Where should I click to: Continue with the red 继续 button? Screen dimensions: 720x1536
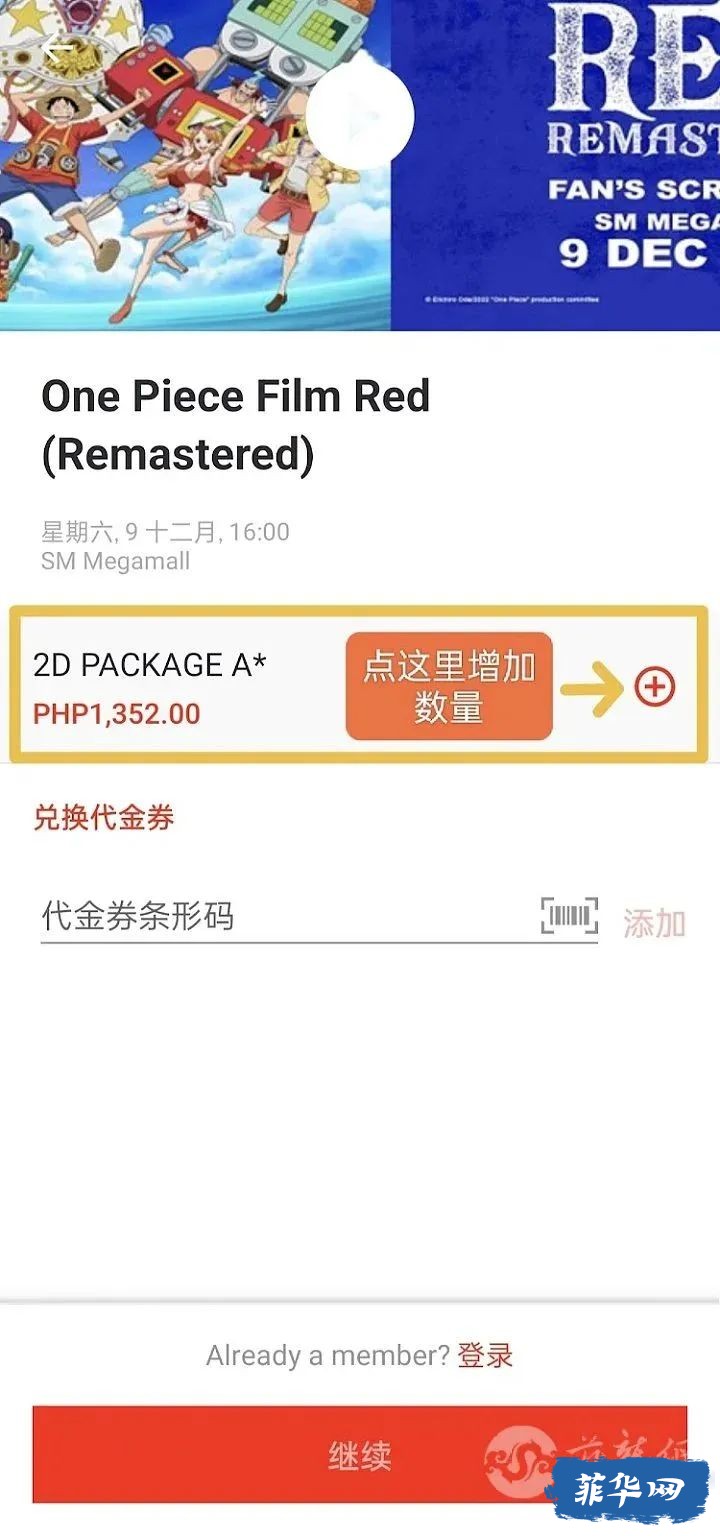pyautogui.click(x=359, y=1456)
